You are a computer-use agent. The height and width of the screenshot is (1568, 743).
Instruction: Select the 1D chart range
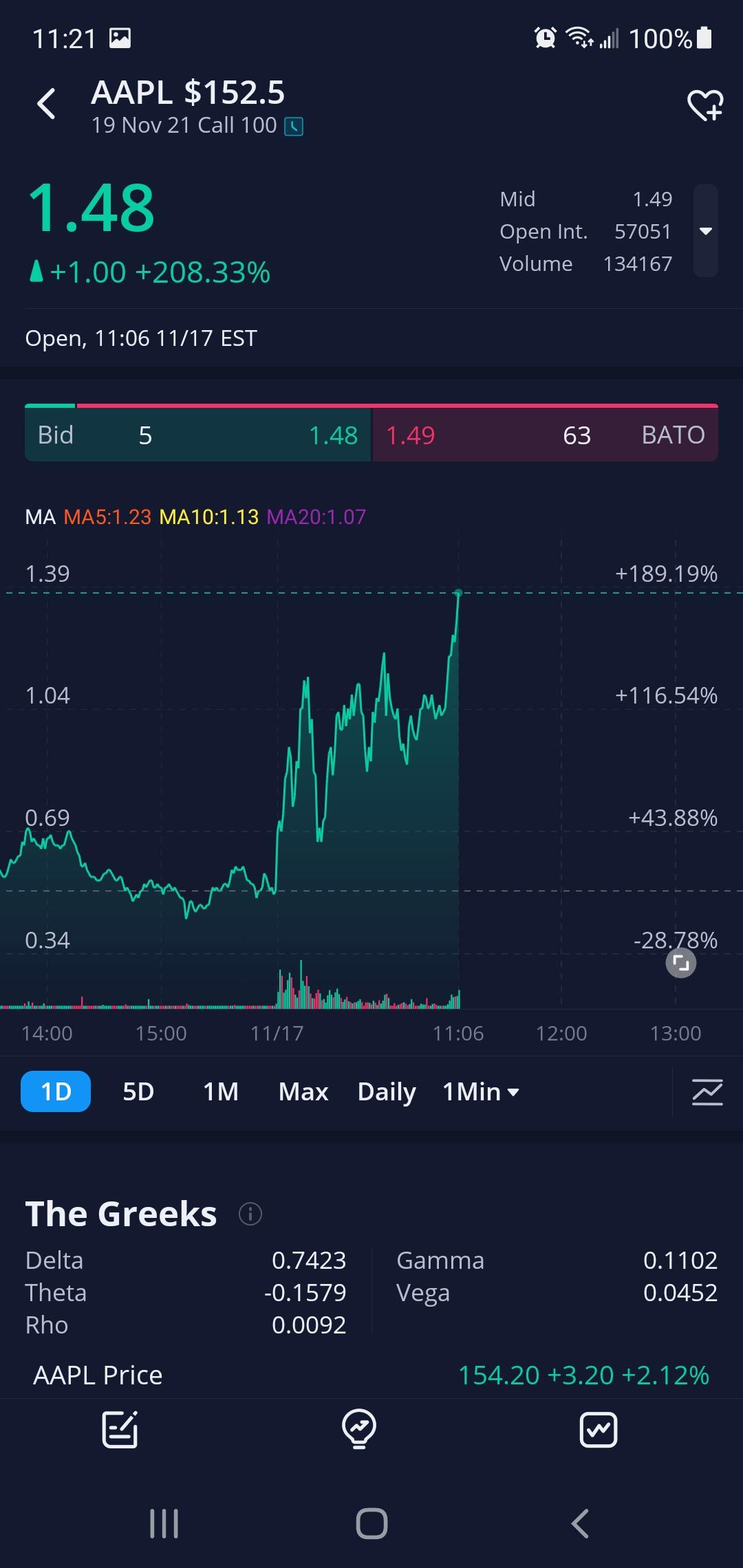click(x=56, y=1091)
